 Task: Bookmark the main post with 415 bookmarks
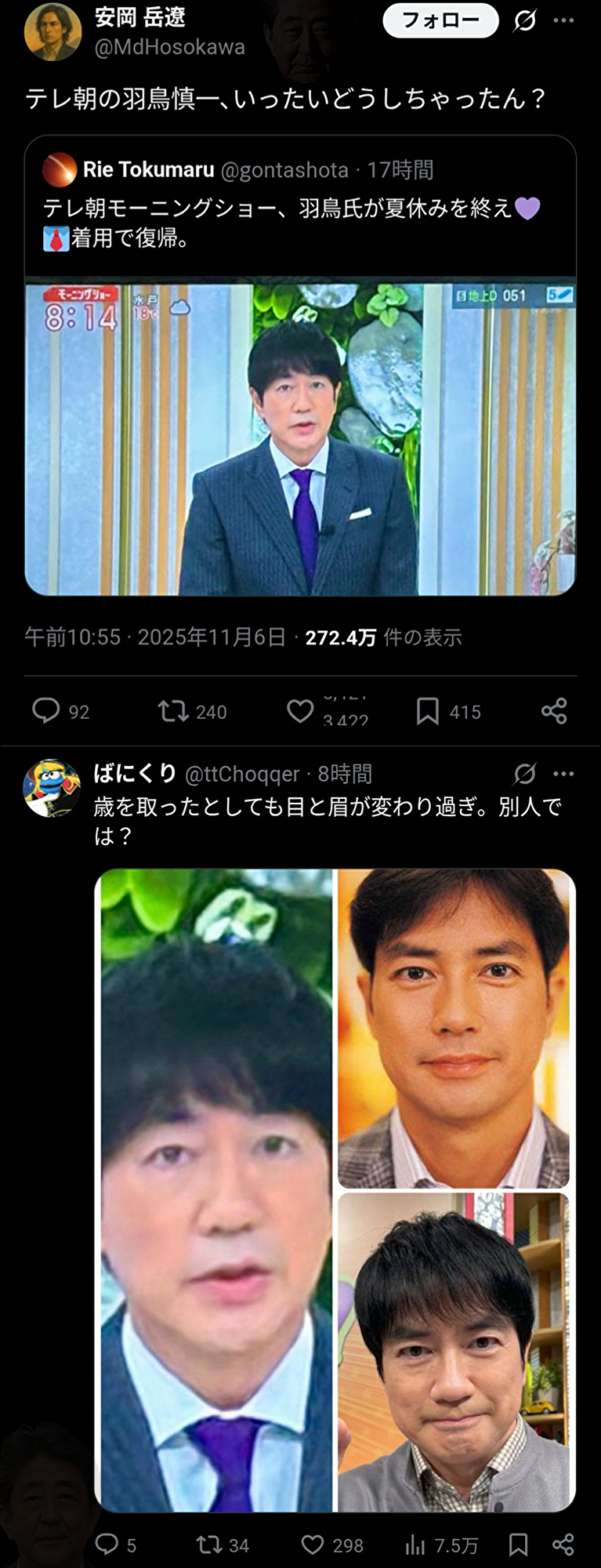point(428,711)
